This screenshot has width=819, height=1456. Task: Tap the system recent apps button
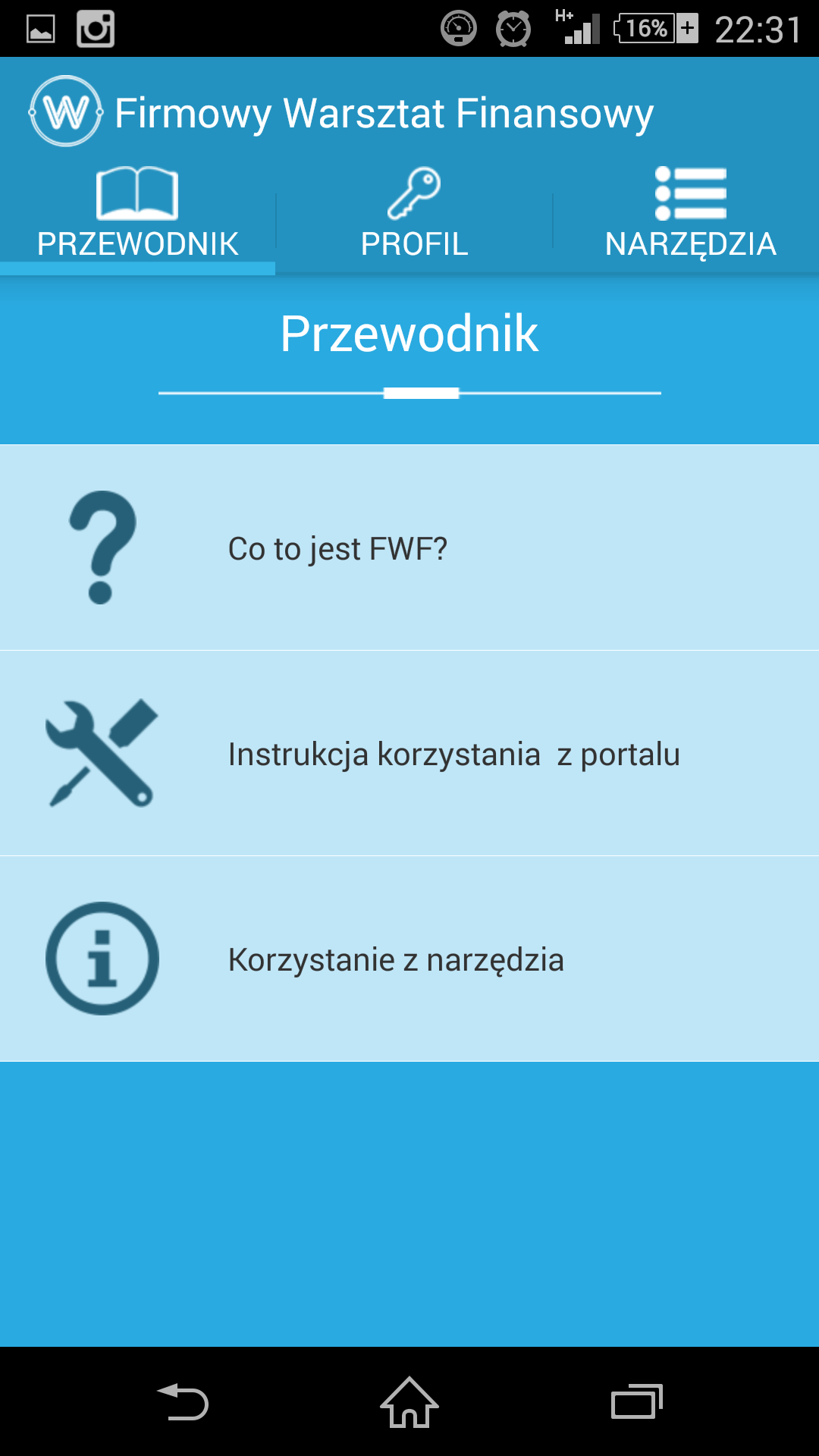tap(637, 1401)
